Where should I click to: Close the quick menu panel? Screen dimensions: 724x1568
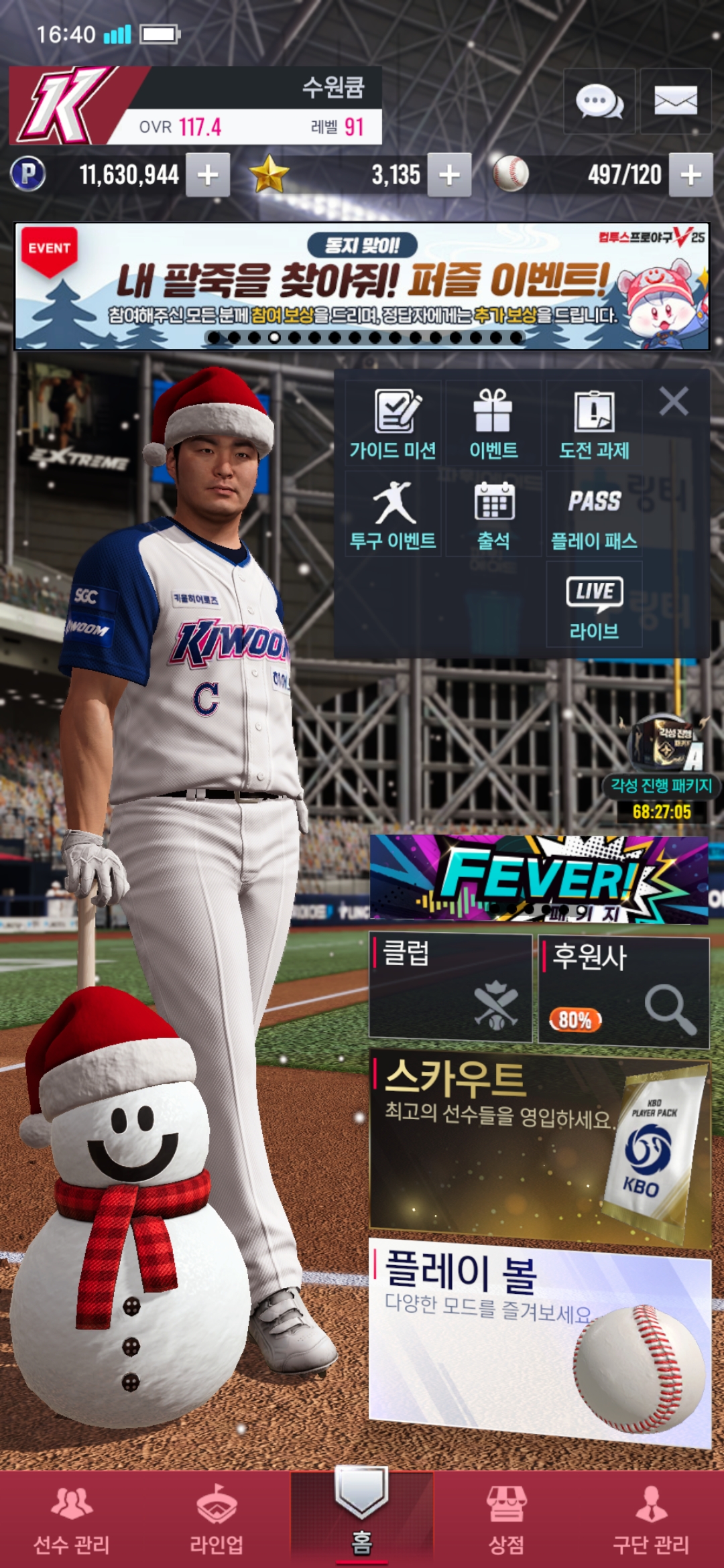(x=674, y=402)
